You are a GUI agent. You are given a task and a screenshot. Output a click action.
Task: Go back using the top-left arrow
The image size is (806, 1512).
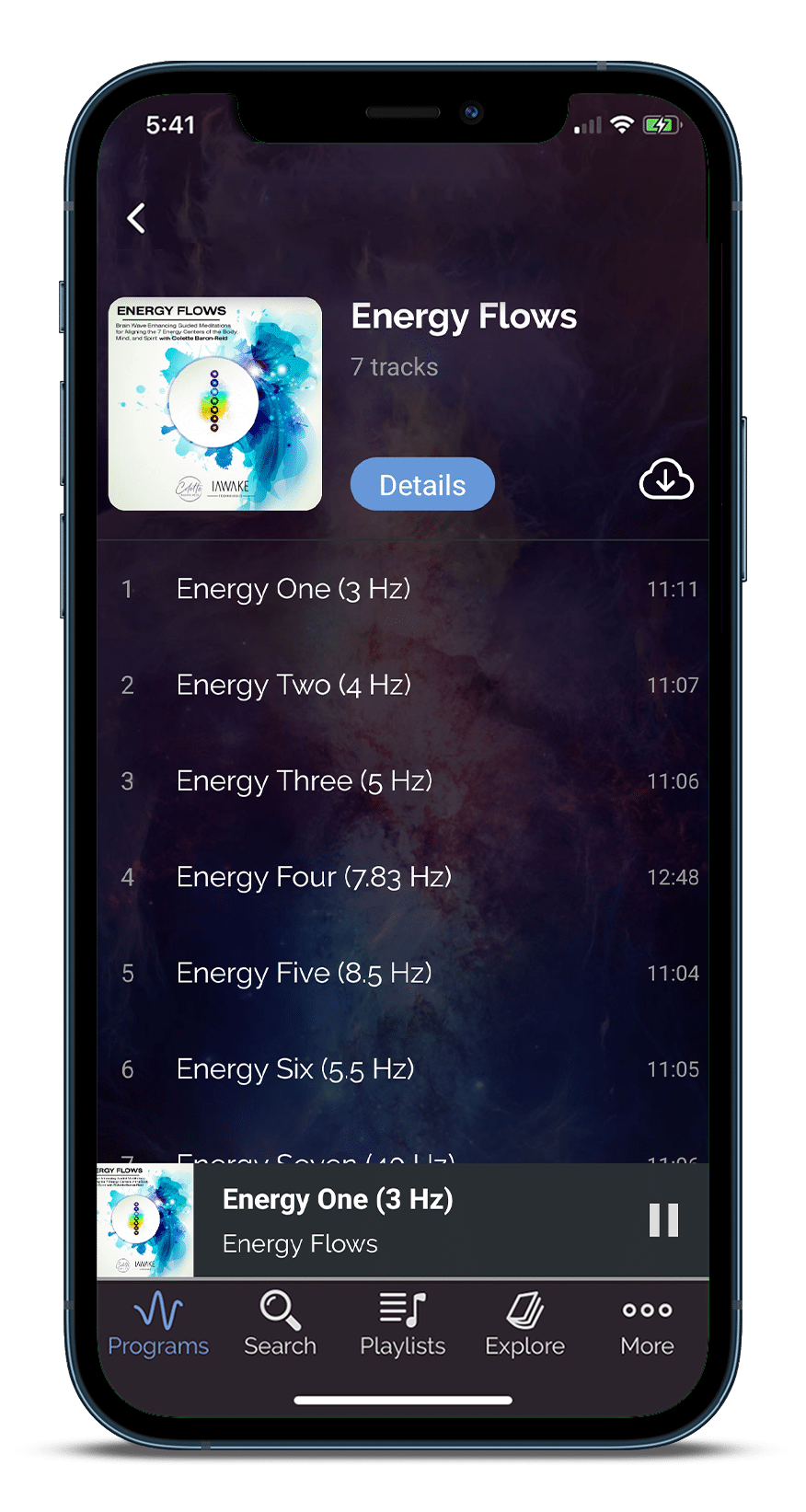click(136, 218)
